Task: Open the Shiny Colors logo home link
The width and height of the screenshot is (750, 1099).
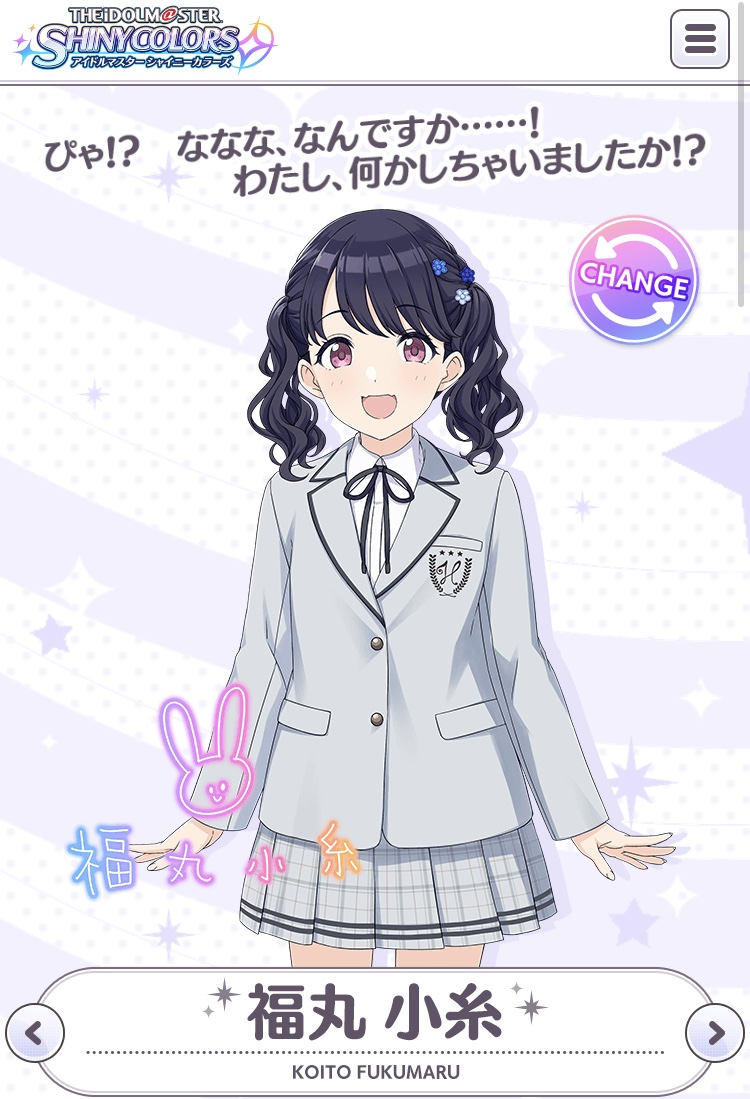Action: pyautogui.click(x=145, y=39)
